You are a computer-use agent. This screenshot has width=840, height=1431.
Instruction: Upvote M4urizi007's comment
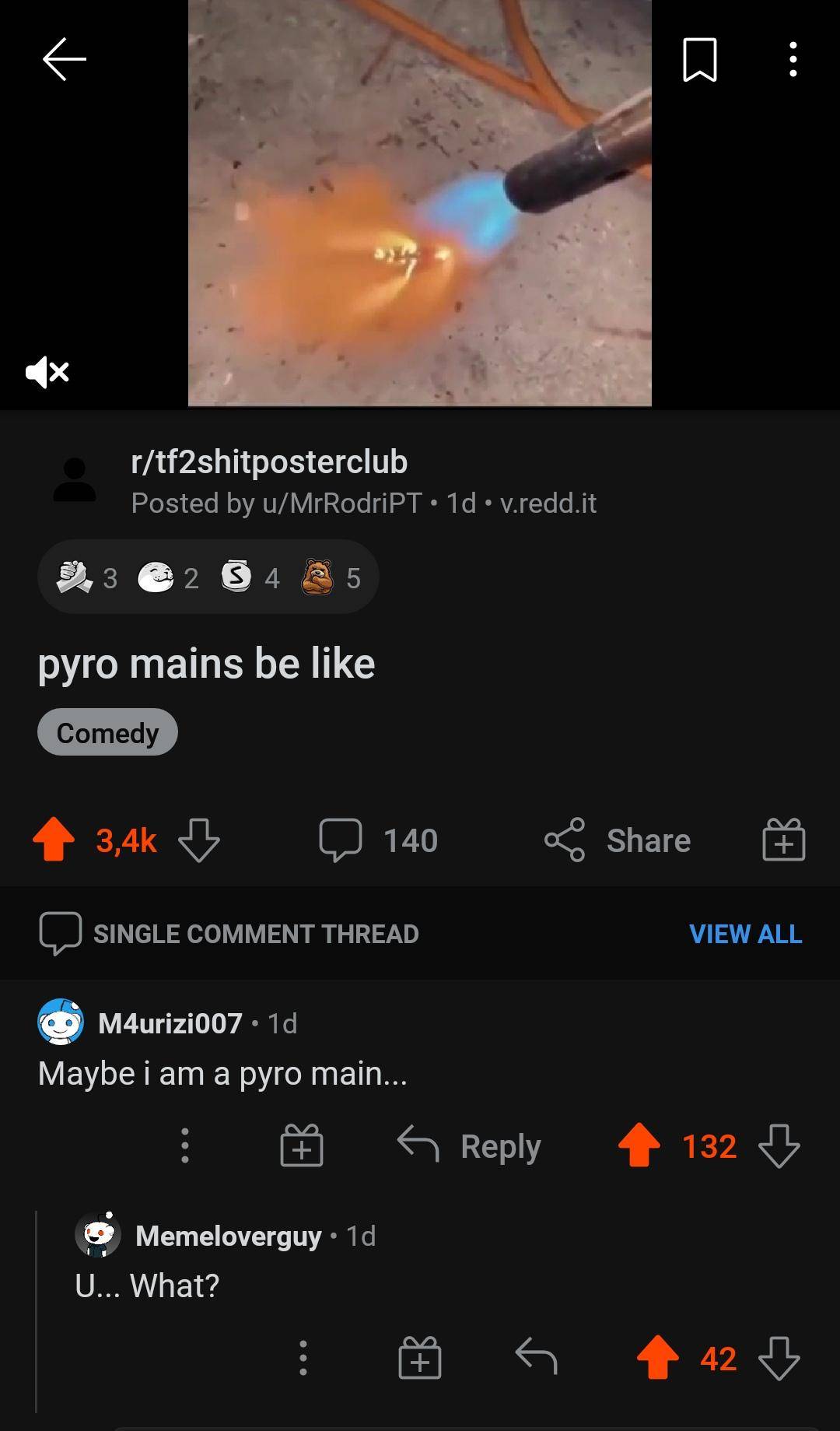[639, 1146]
